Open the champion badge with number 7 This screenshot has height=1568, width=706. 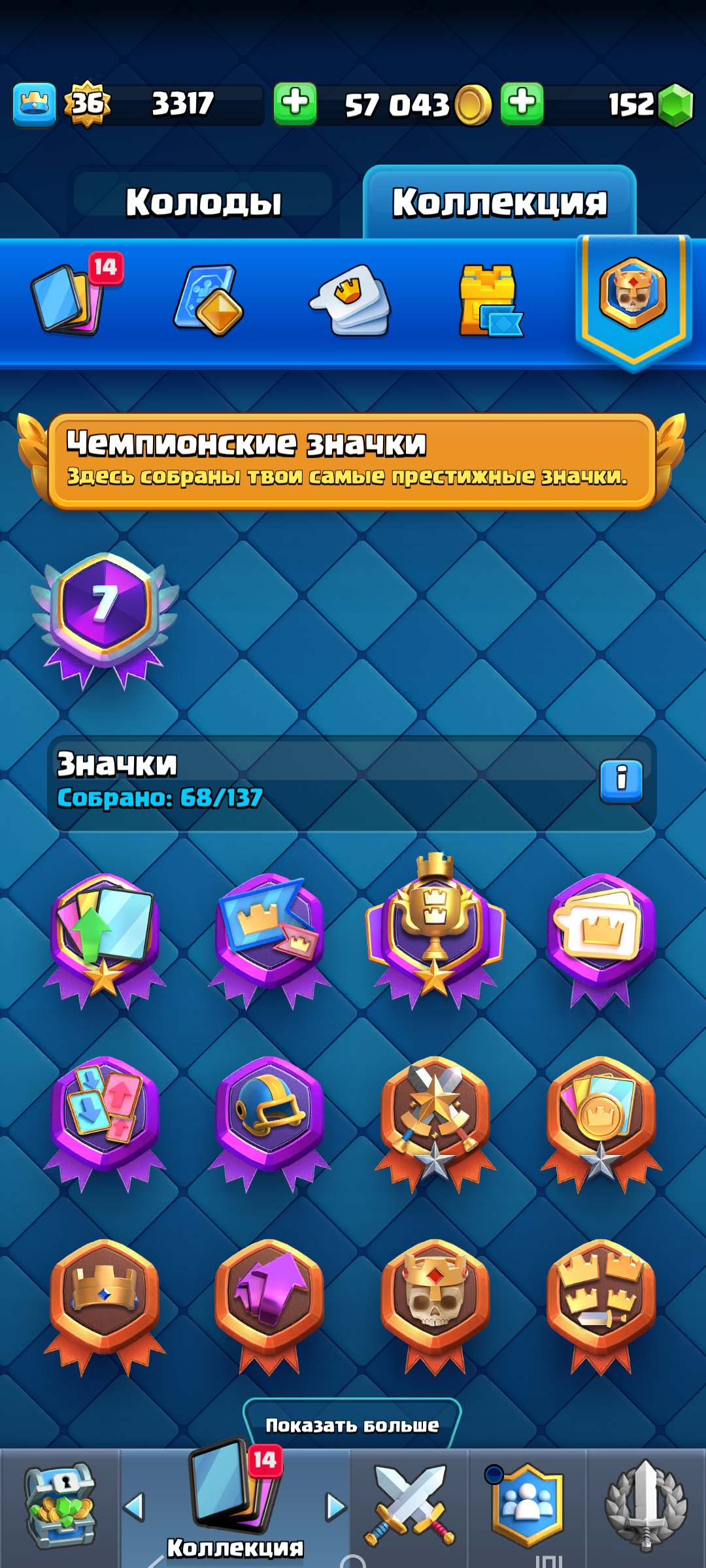[105, 614]
